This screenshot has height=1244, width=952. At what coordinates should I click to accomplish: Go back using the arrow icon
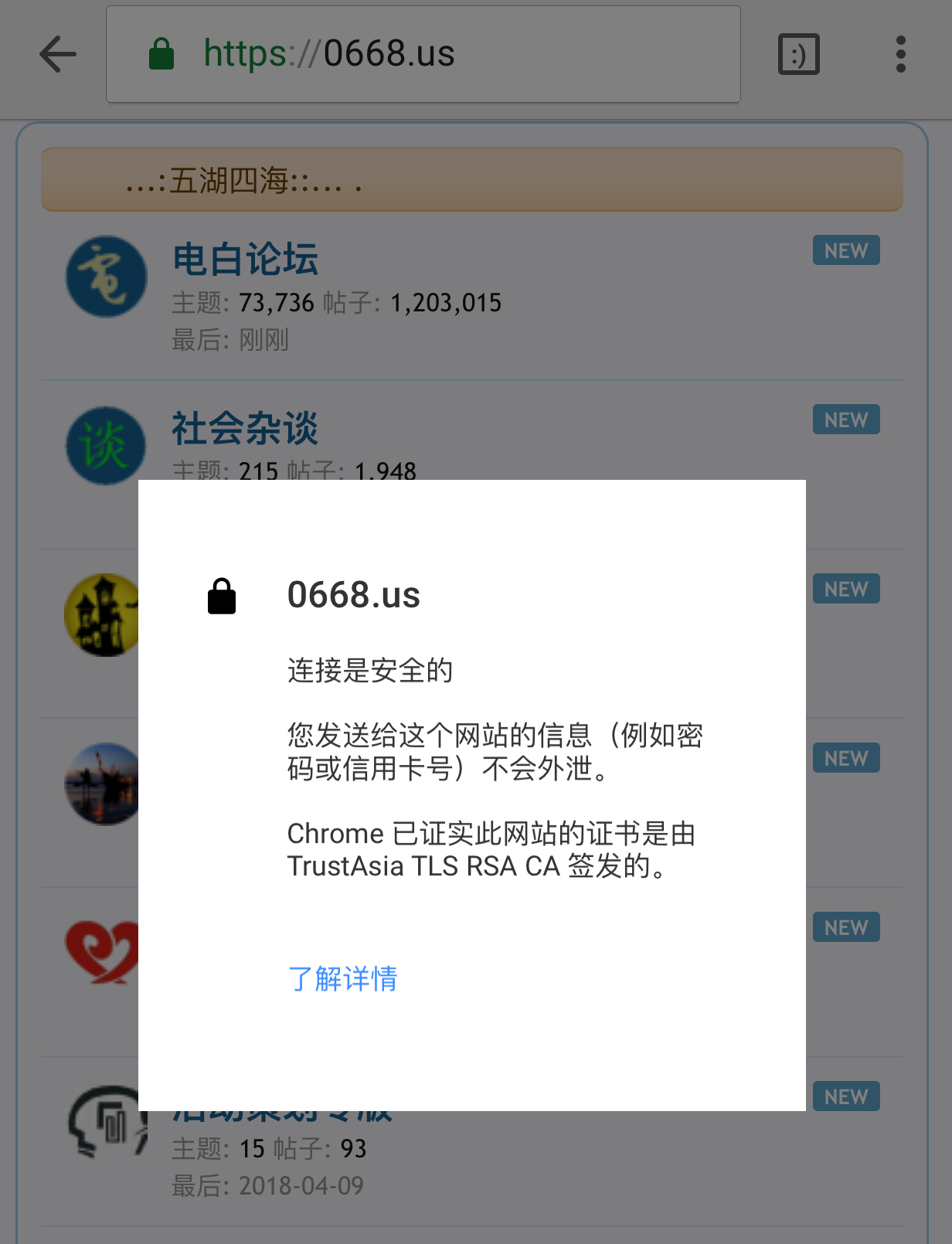tap(58, 55)
